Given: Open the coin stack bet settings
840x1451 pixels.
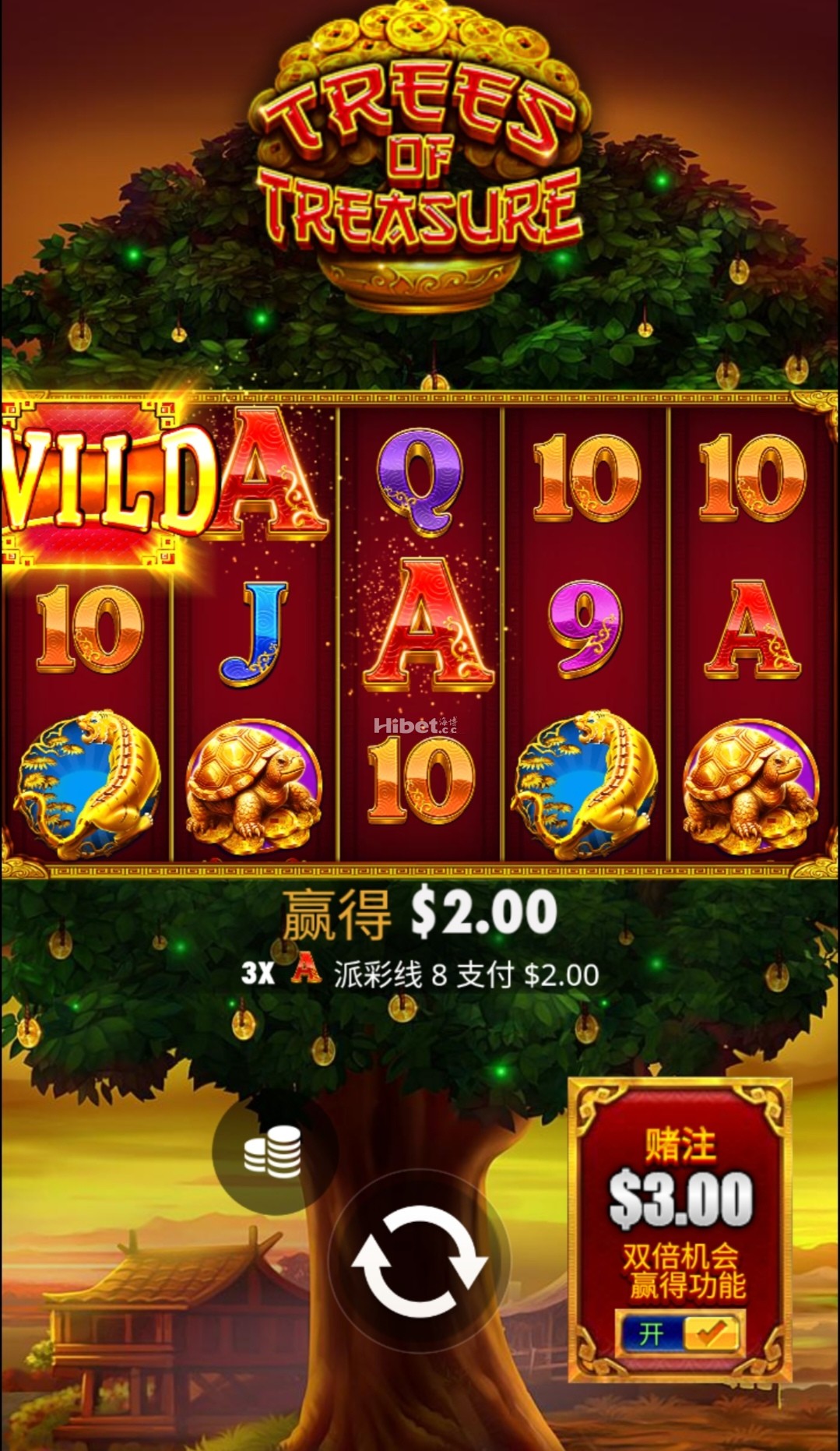Looking at the screenshot, I should click(x=272, y=1152).
